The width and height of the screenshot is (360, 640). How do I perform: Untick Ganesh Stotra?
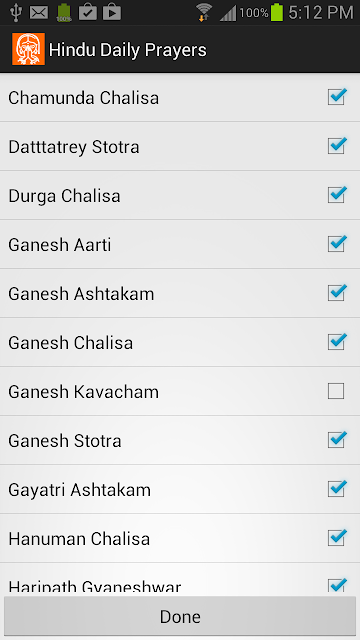coord(336,440)
